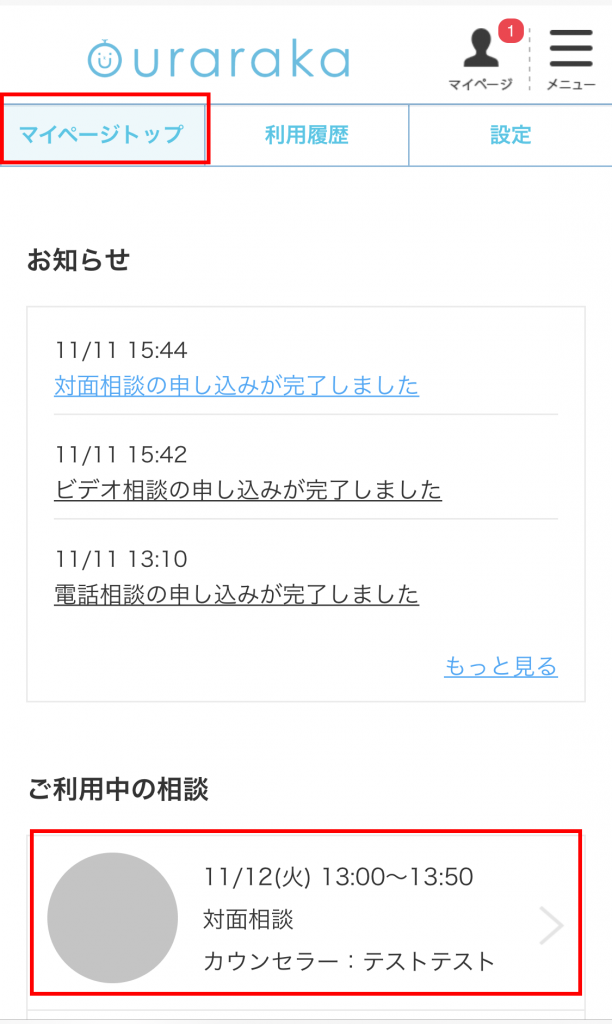Switch to the 設定 tab
This screenshot has height=1024, width=612.
pyautogui.click(x=511, y=135)
